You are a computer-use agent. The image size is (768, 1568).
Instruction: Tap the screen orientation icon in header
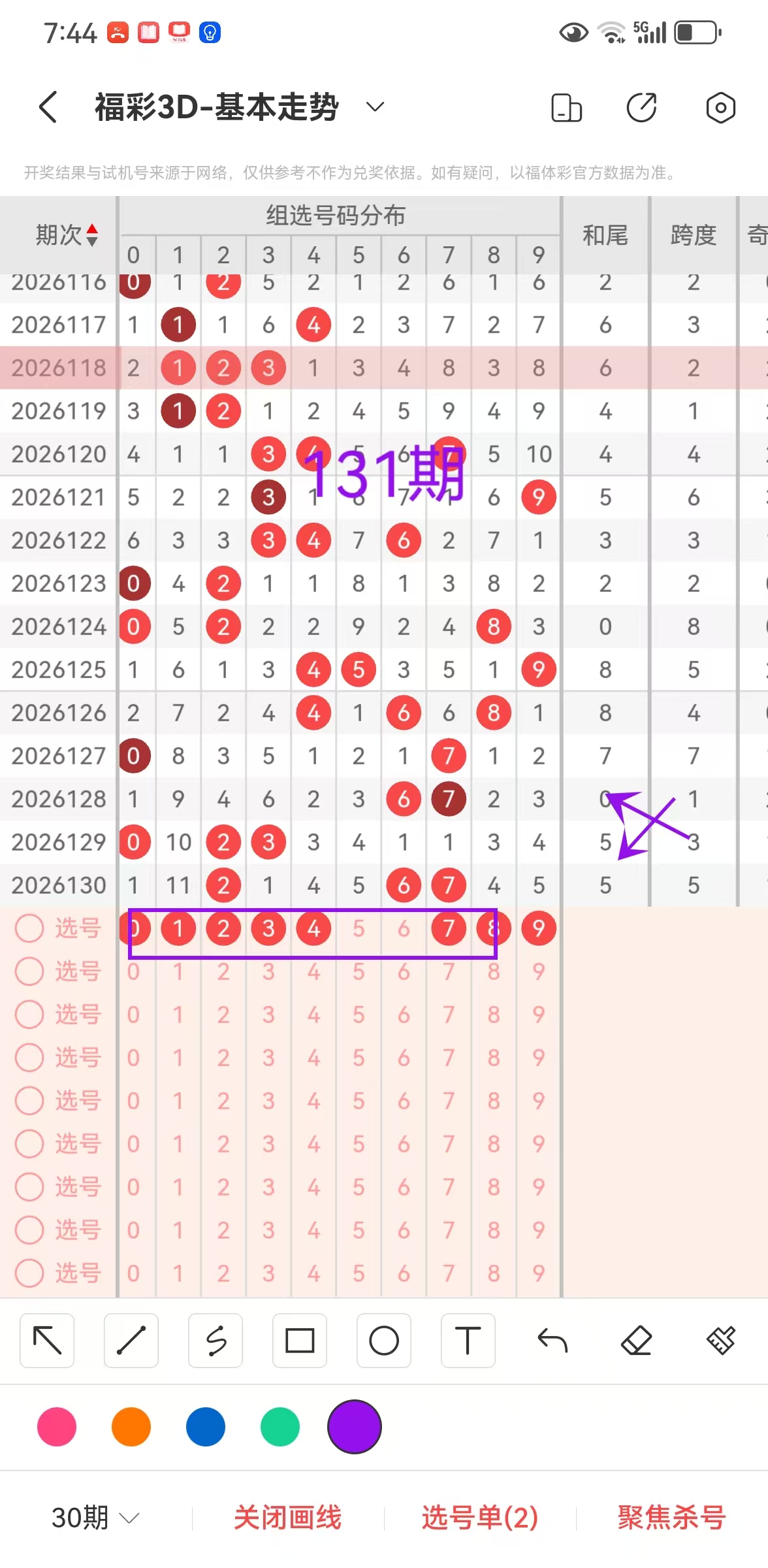(x=566, y=108)
